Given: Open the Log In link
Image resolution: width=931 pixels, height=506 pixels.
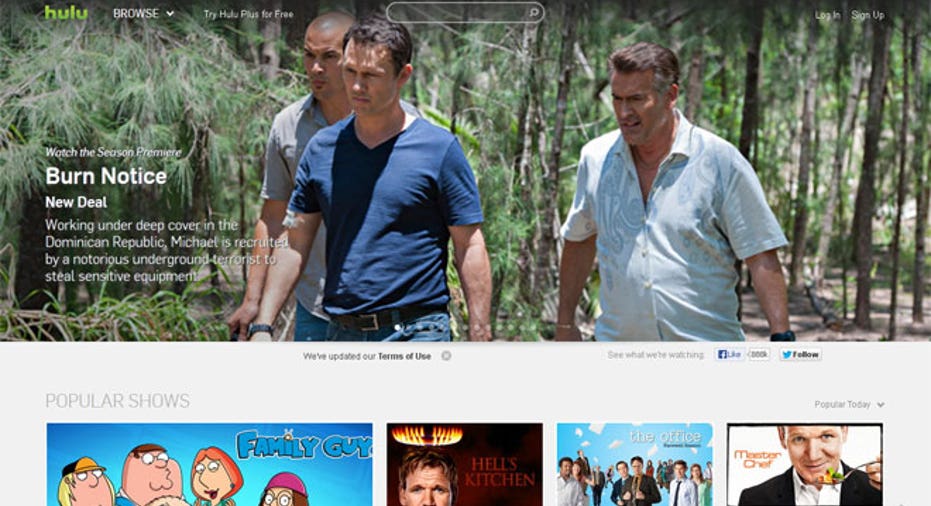Looking at the screenshot, I should [x=827, y=15].
